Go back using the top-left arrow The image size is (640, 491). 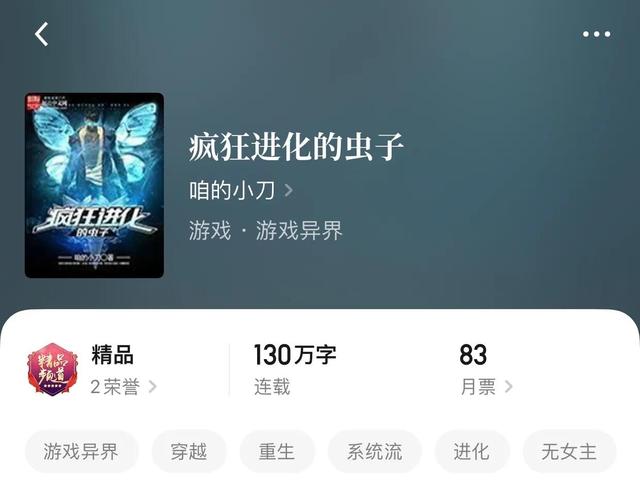click(42, 34)
